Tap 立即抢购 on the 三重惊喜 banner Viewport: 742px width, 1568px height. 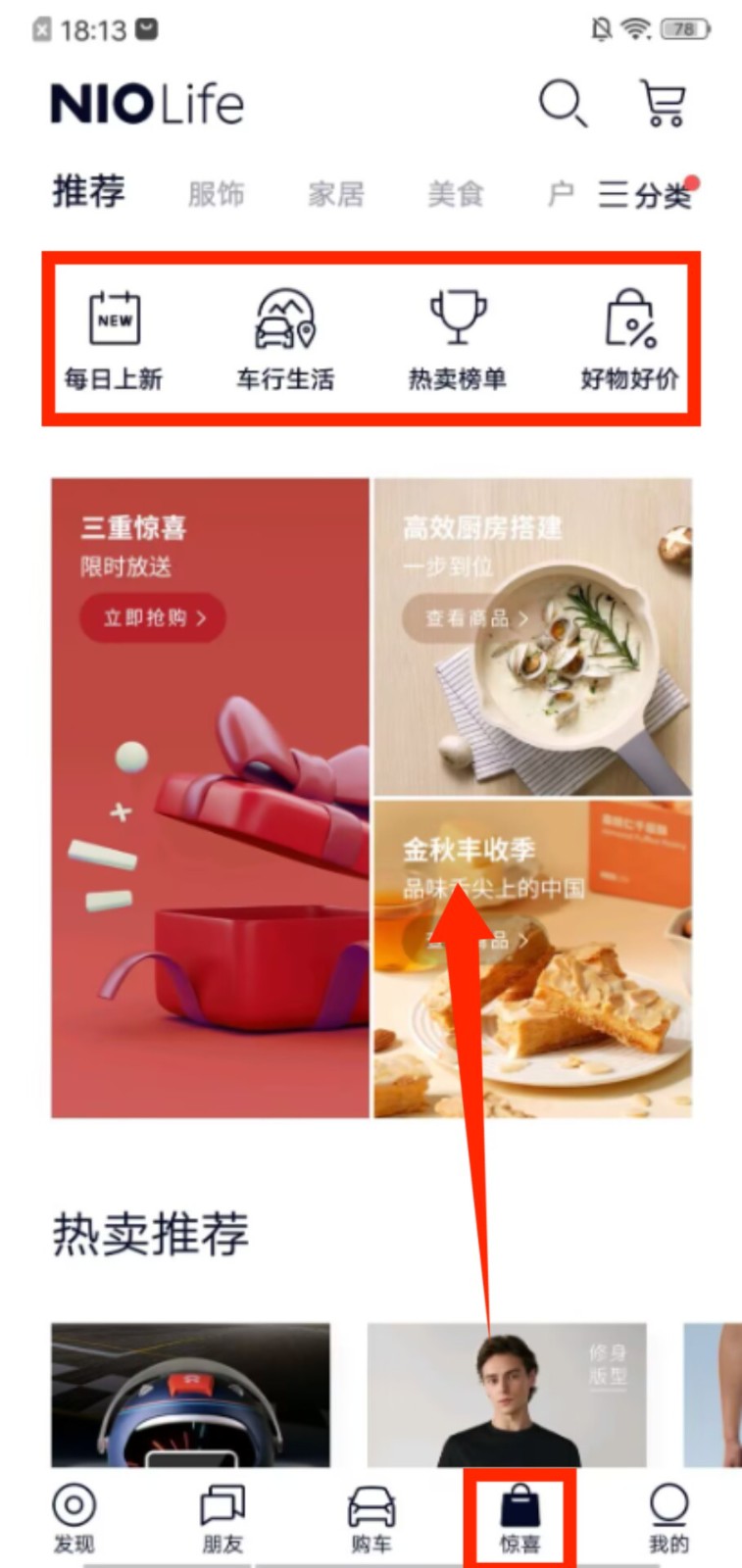[153, 618]
